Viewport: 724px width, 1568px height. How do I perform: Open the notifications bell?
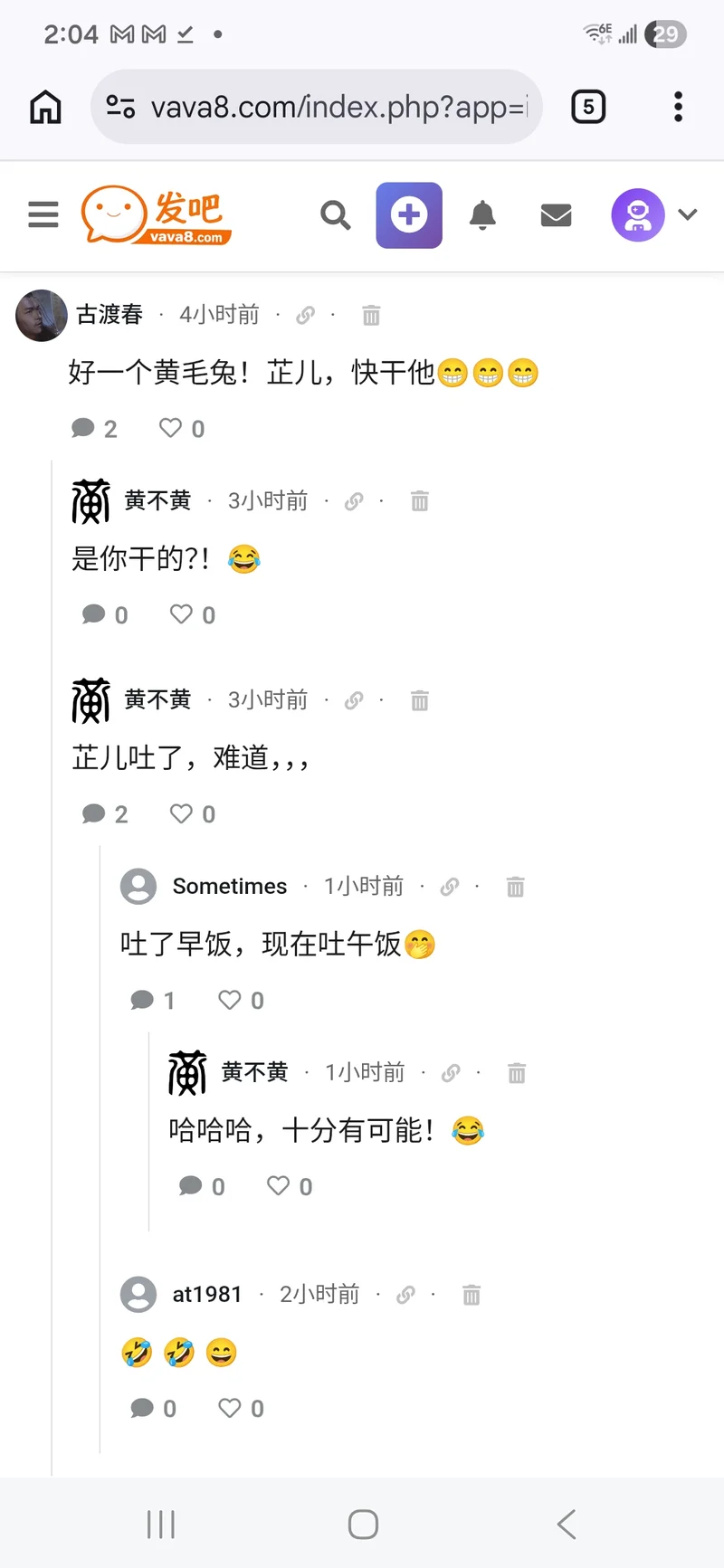pos(482,215)
